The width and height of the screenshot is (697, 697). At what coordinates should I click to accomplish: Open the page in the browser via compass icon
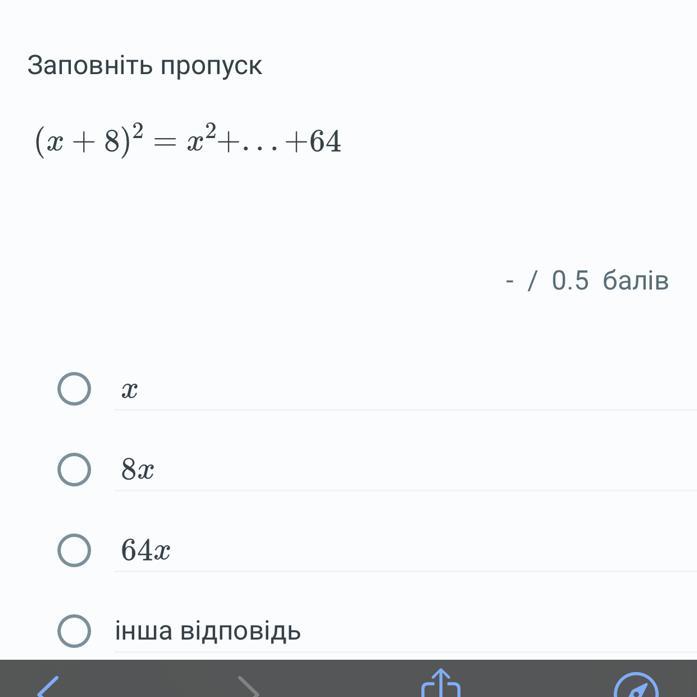coord(635,687)
